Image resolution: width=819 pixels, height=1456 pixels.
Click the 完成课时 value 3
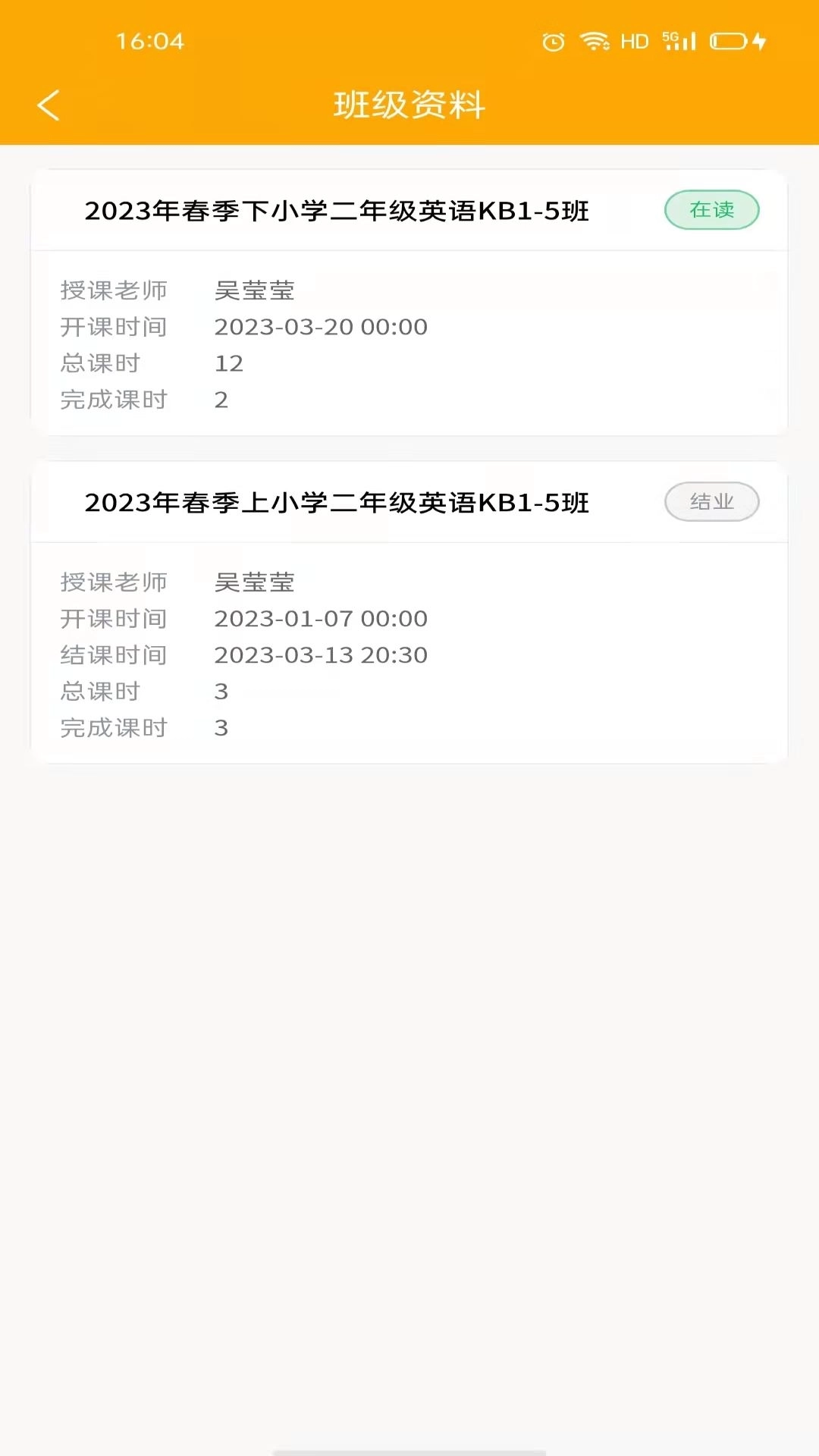tap(221, 728)
